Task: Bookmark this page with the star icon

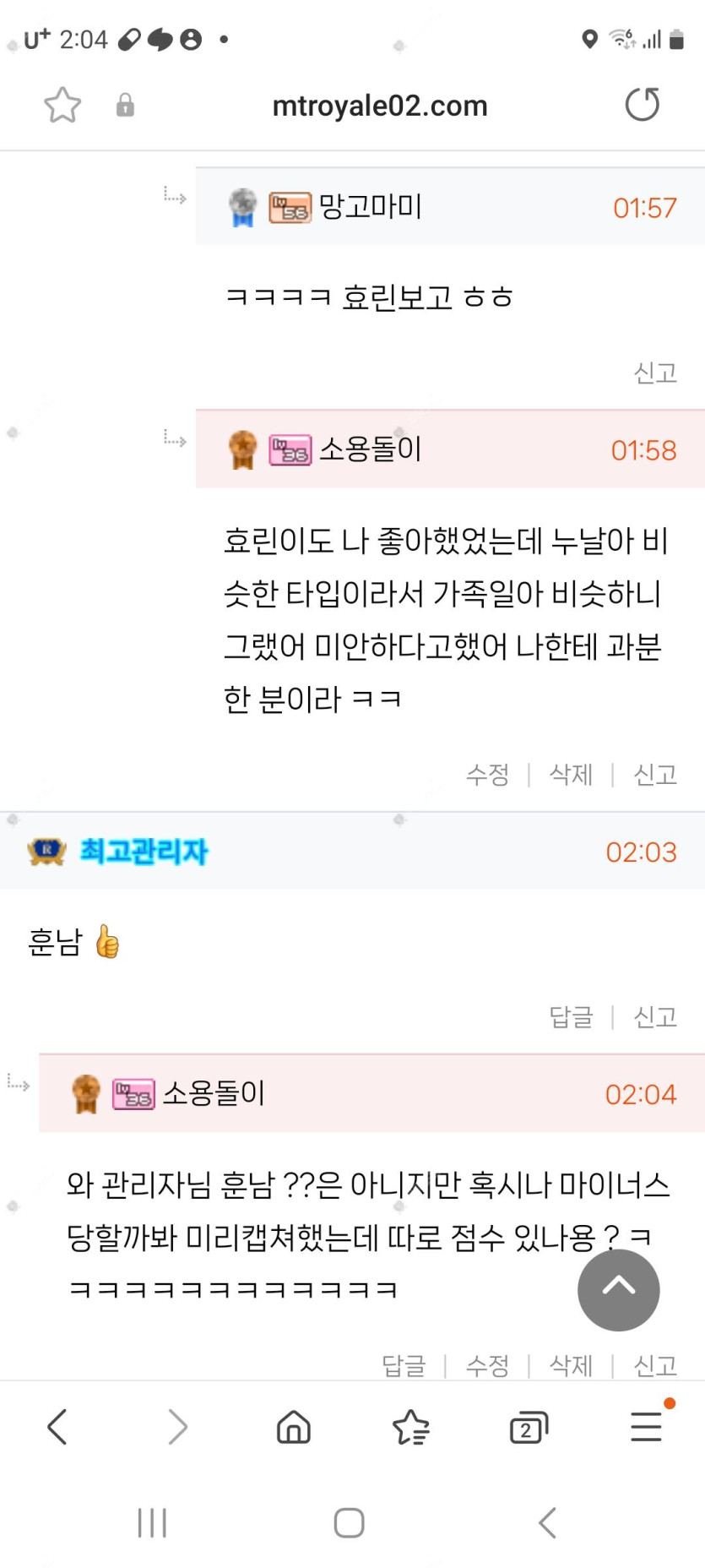Action: click(x=62, y=106)
